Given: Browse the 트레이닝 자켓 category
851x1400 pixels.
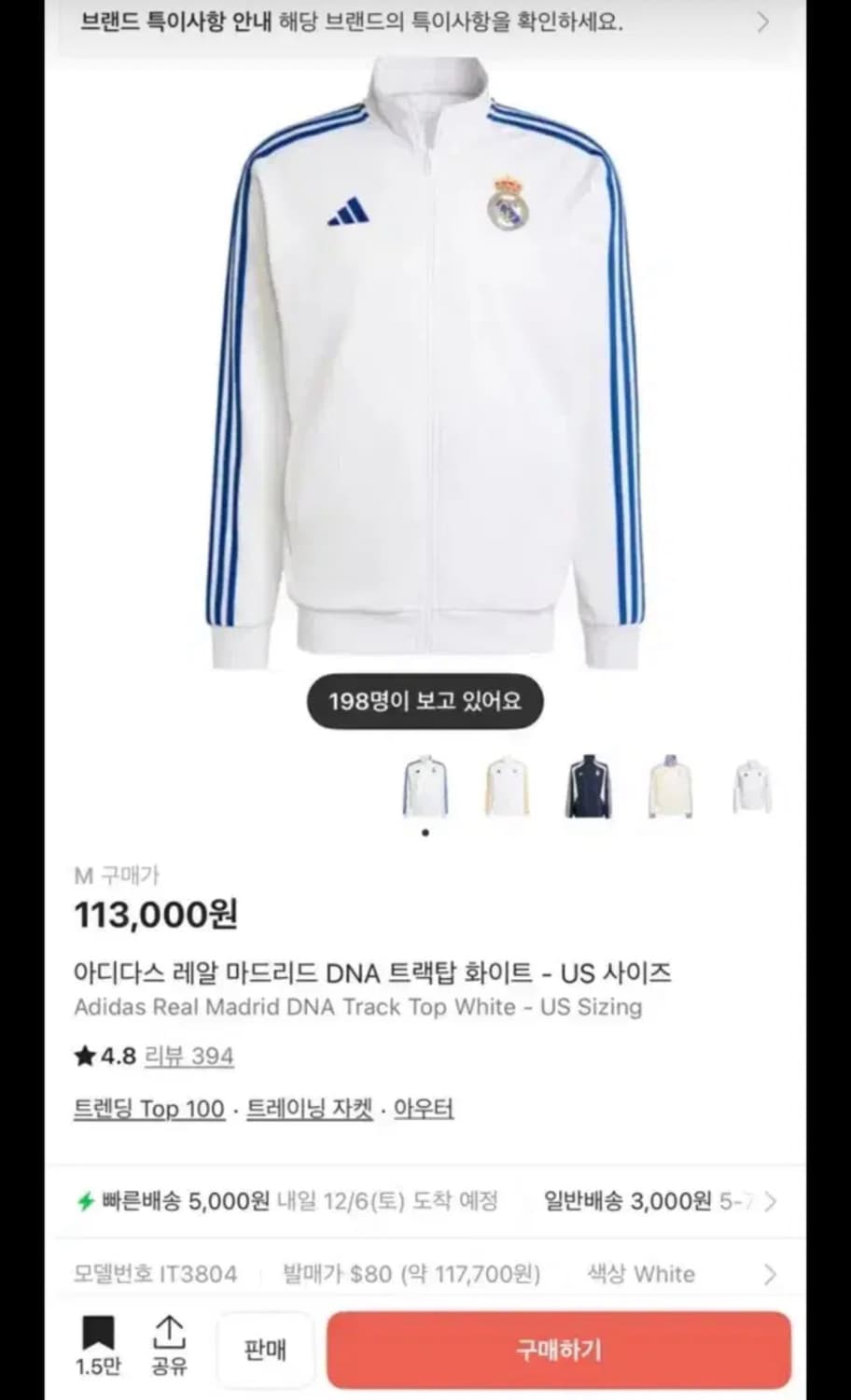Looking at the screenshot, I should (311, 1109).
